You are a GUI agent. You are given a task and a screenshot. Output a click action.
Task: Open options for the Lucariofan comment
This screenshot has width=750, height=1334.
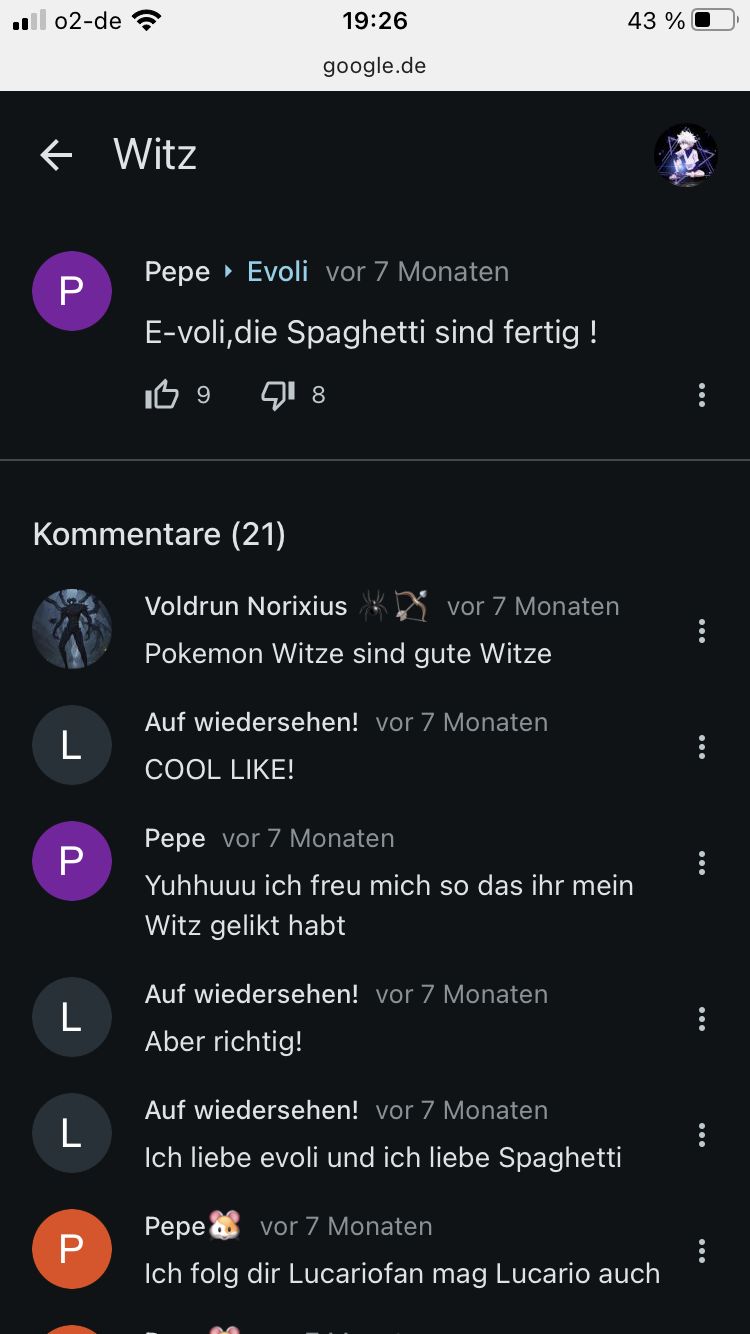click(701, 1250)
